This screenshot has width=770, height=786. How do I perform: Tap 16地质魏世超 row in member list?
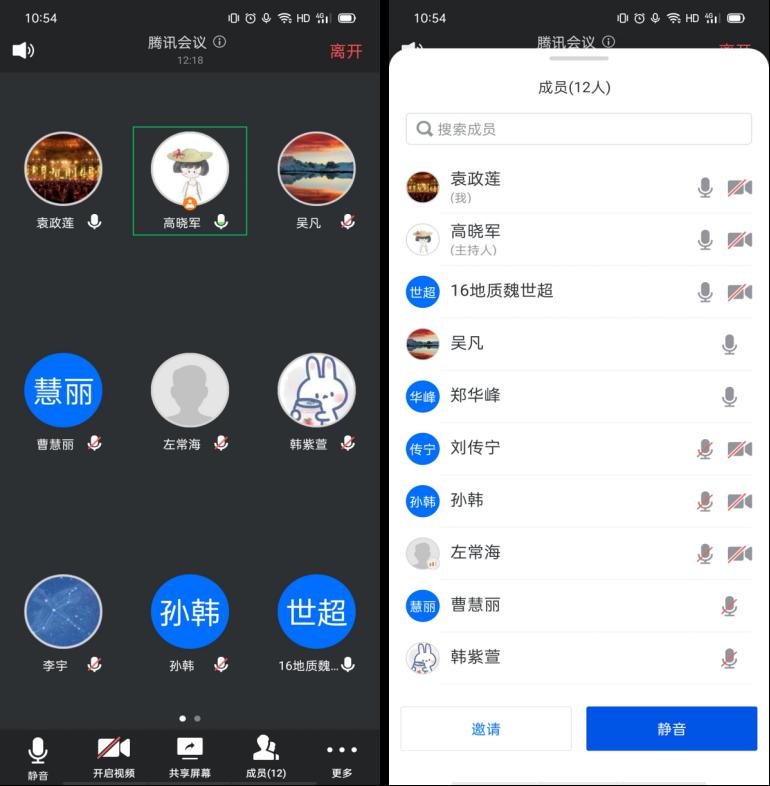[x=502, y=291]
